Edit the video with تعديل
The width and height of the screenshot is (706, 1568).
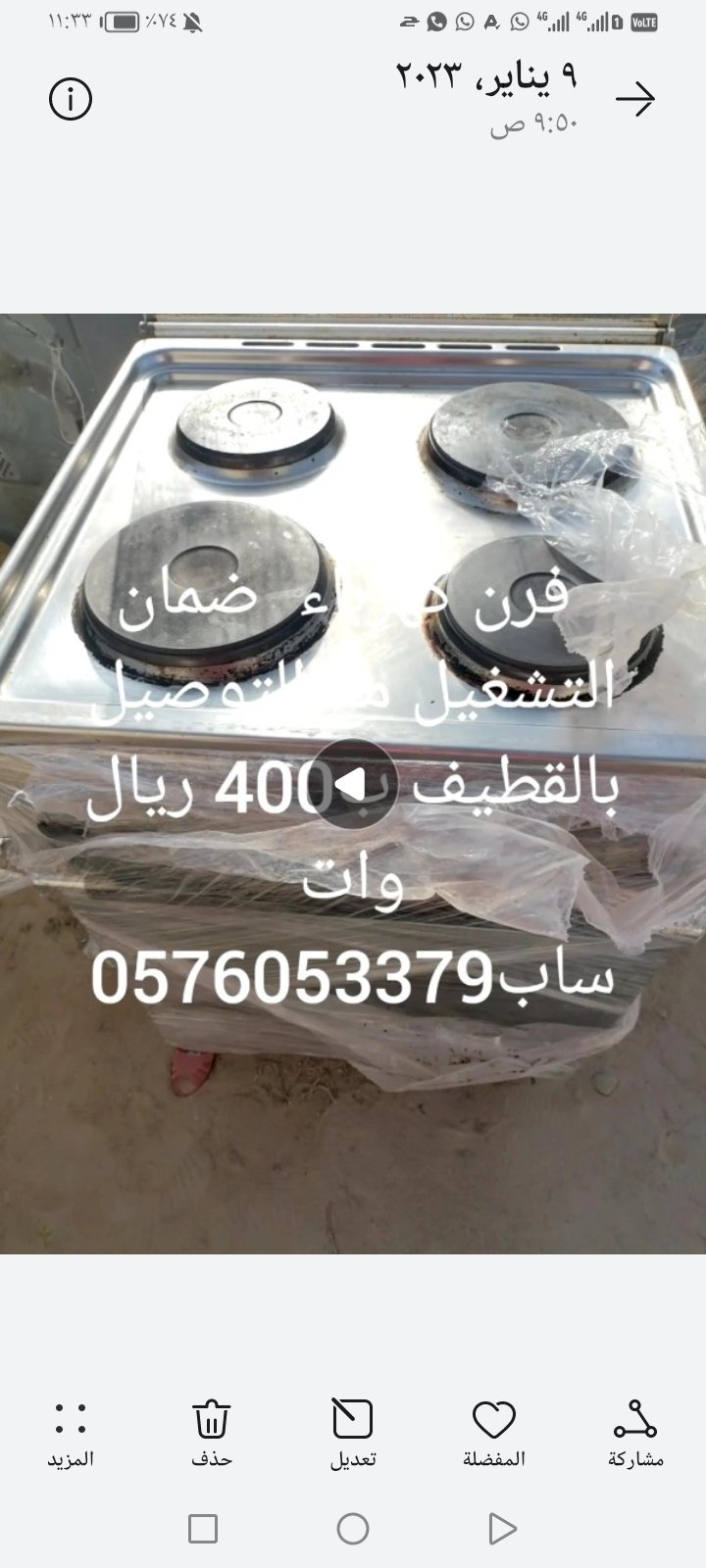click(352, 1432)
